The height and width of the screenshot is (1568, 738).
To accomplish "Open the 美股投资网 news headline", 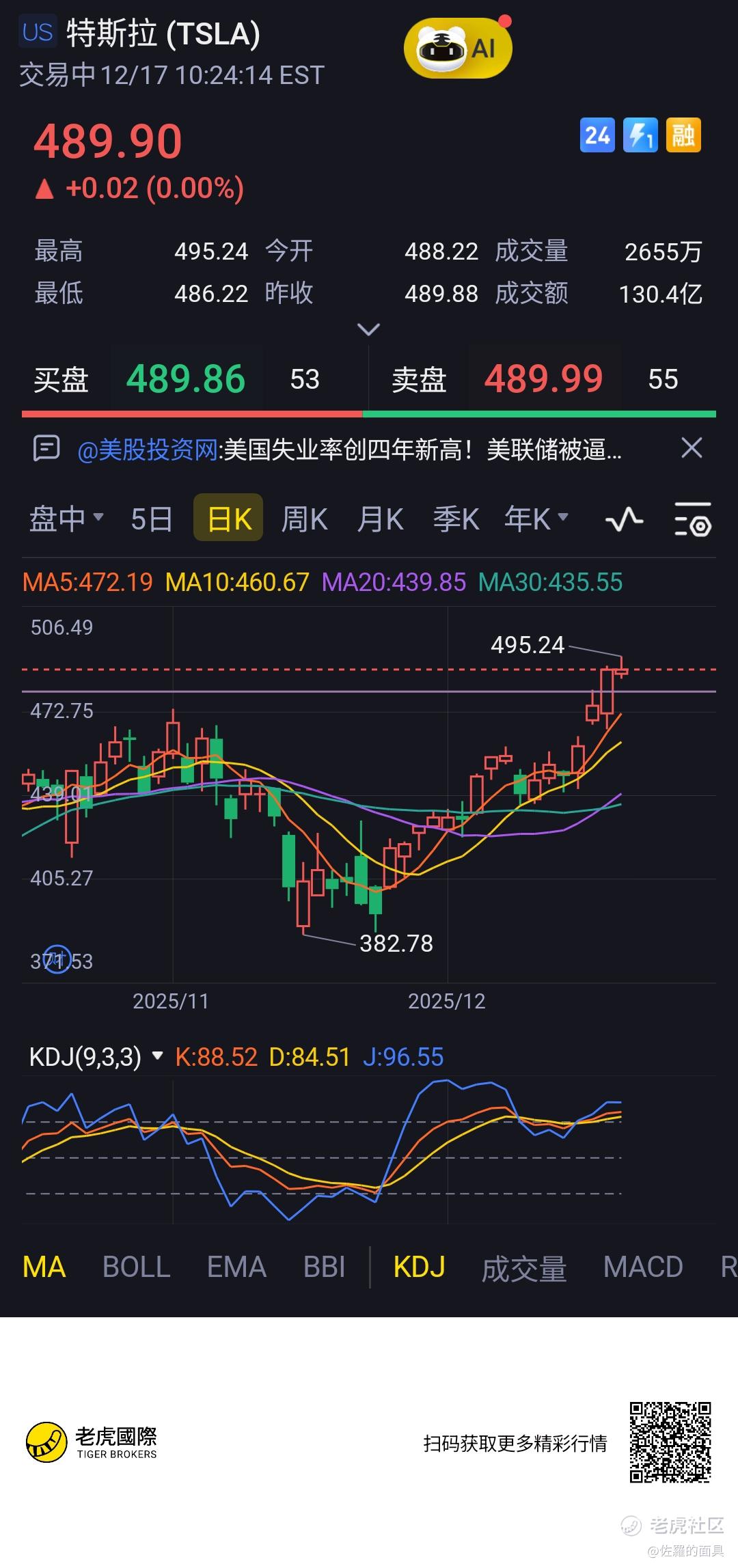I will (348, 450).
